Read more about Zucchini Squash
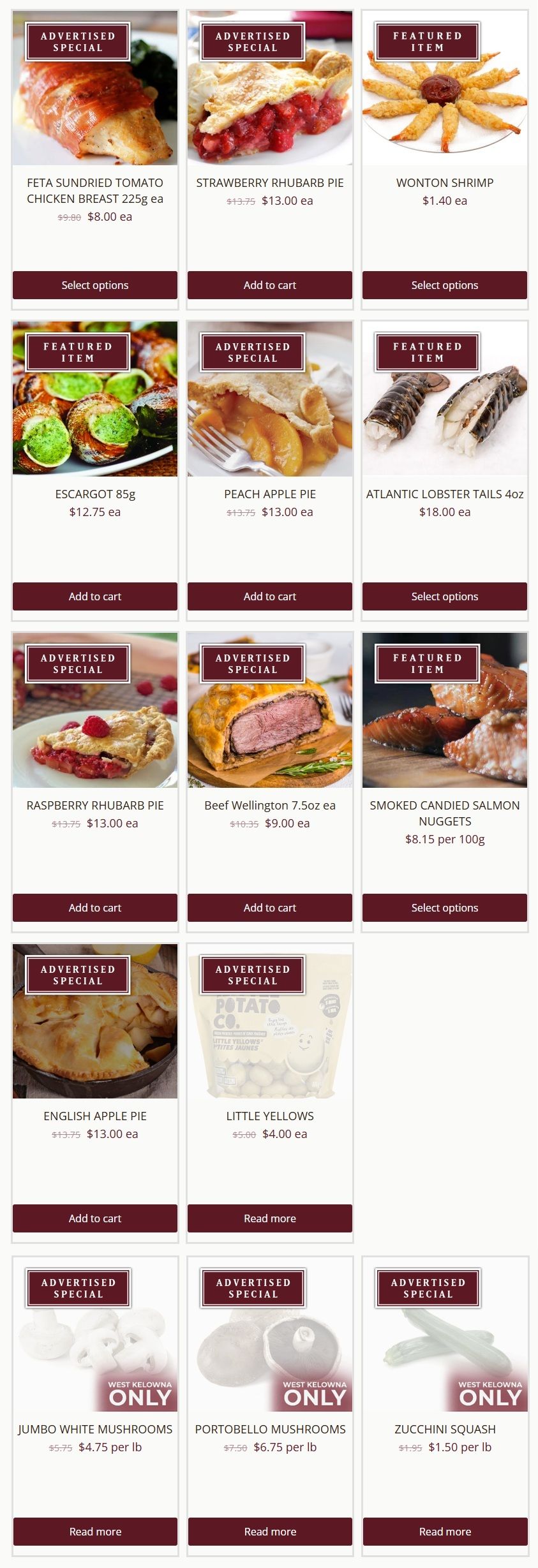 coord(444,1532)
